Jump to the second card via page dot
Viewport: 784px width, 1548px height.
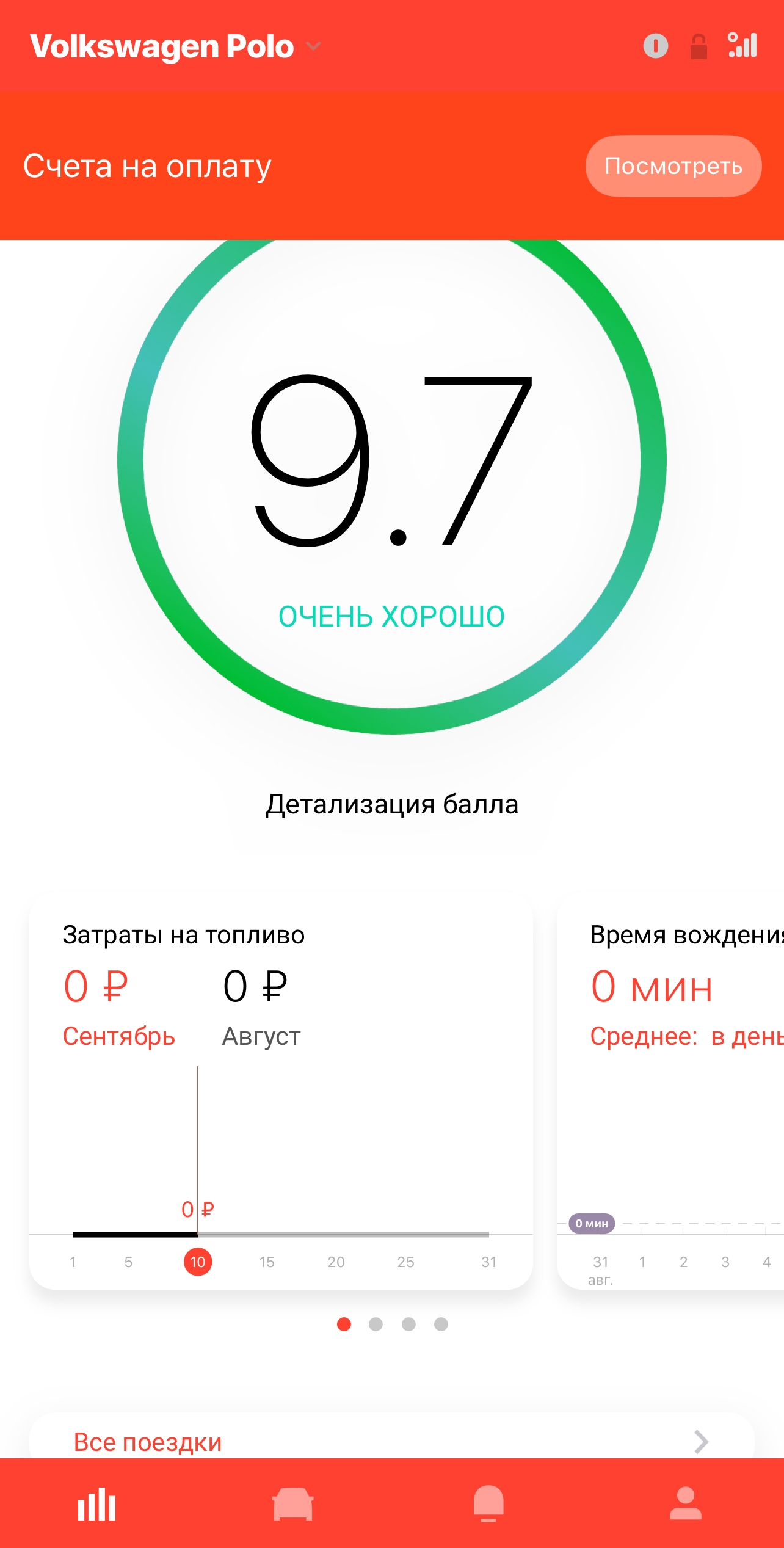(x=376, y=1324)
